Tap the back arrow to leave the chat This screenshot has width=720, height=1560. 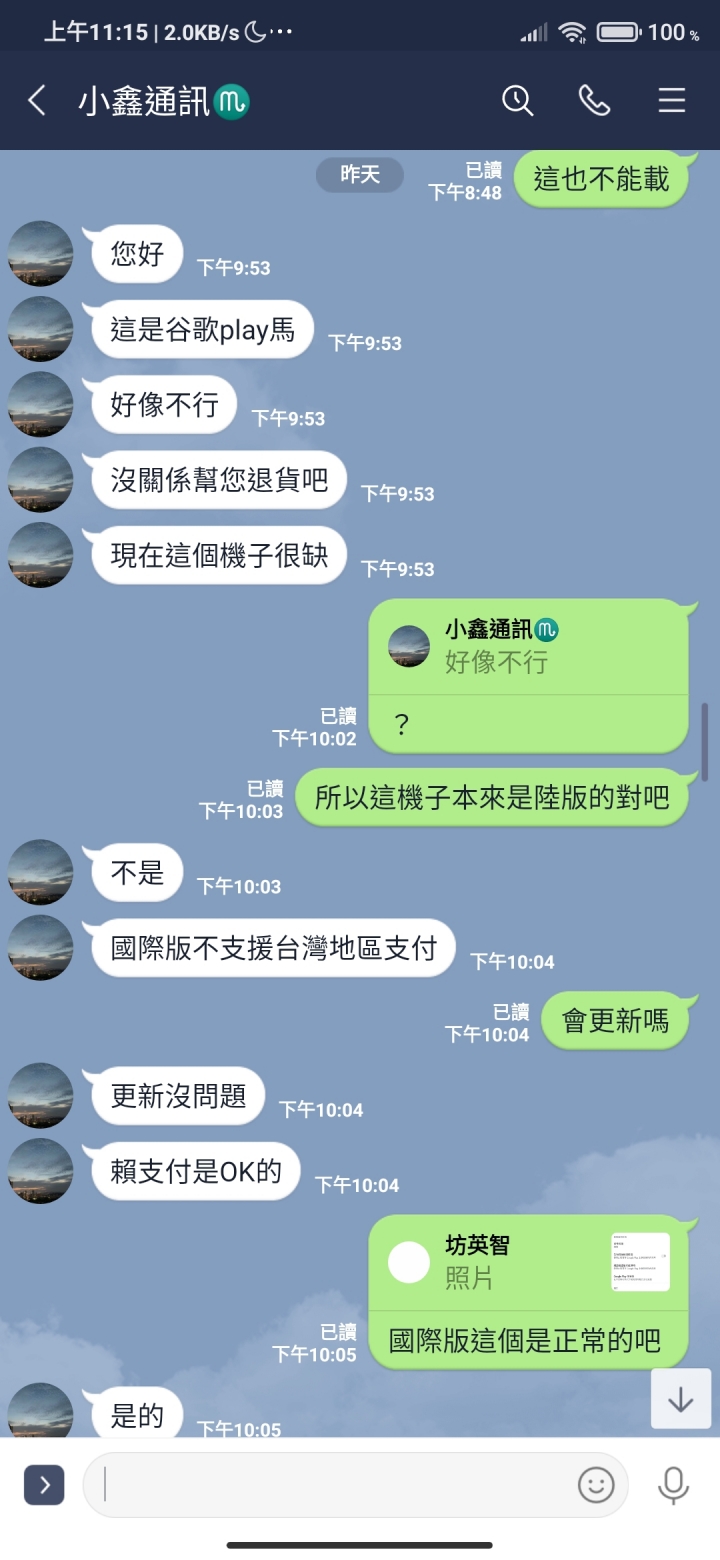click(36, 101)
